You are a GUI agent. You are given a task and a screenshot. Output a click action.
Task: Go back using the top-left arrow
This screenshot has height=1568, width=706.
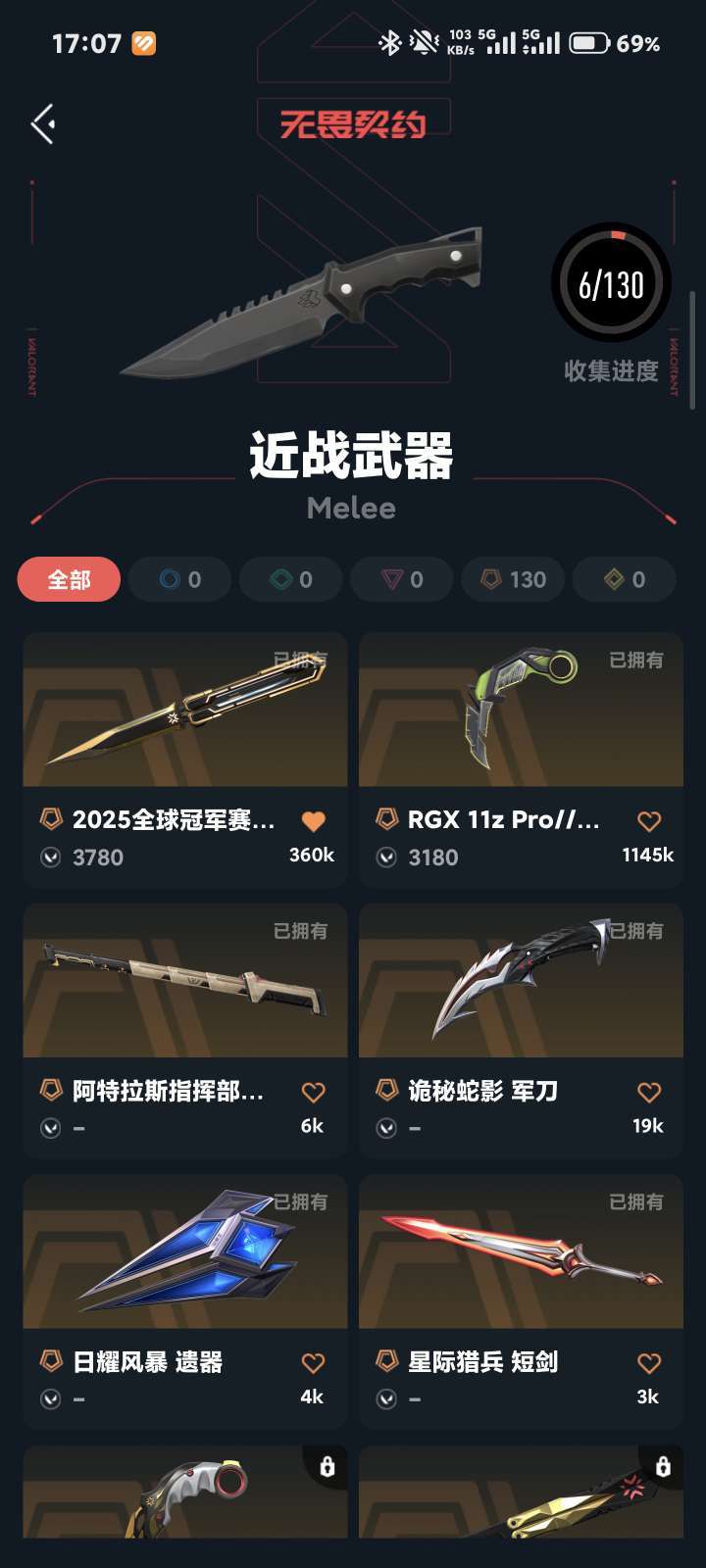pyautogui.click(x=43, y=124)
